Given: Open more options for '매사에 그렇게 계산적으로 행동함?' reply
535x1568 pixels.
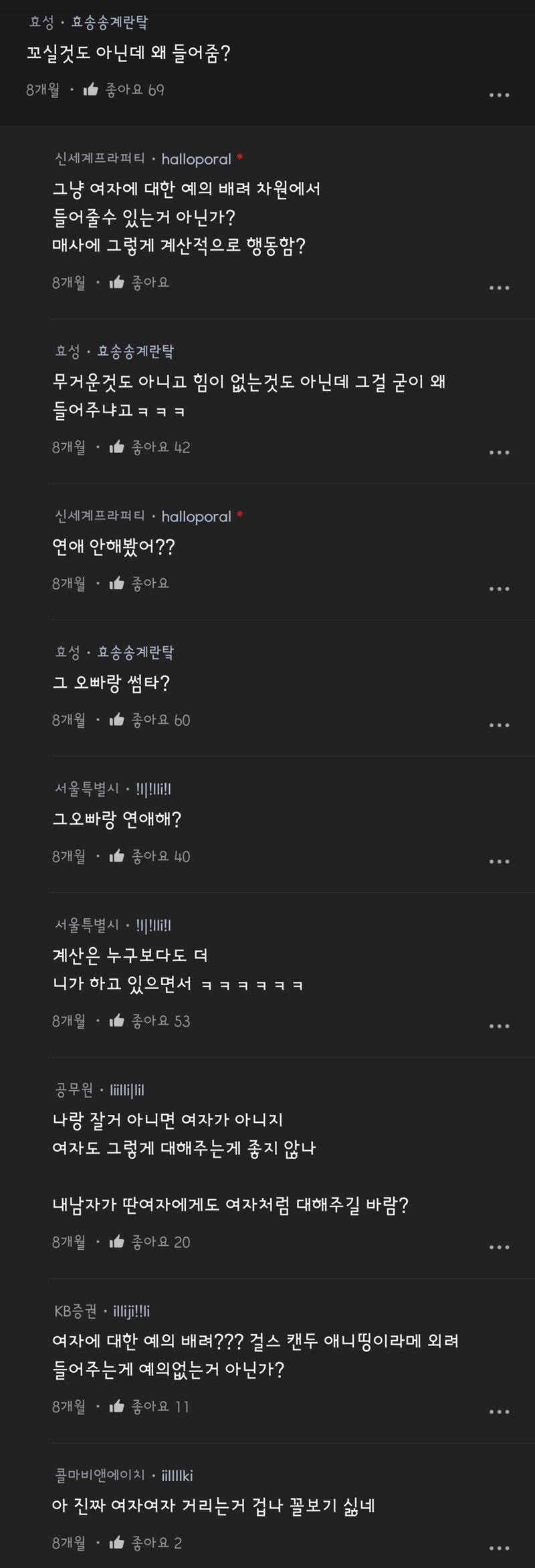Looking at the screenshot, I should click(x=499, y=288).
